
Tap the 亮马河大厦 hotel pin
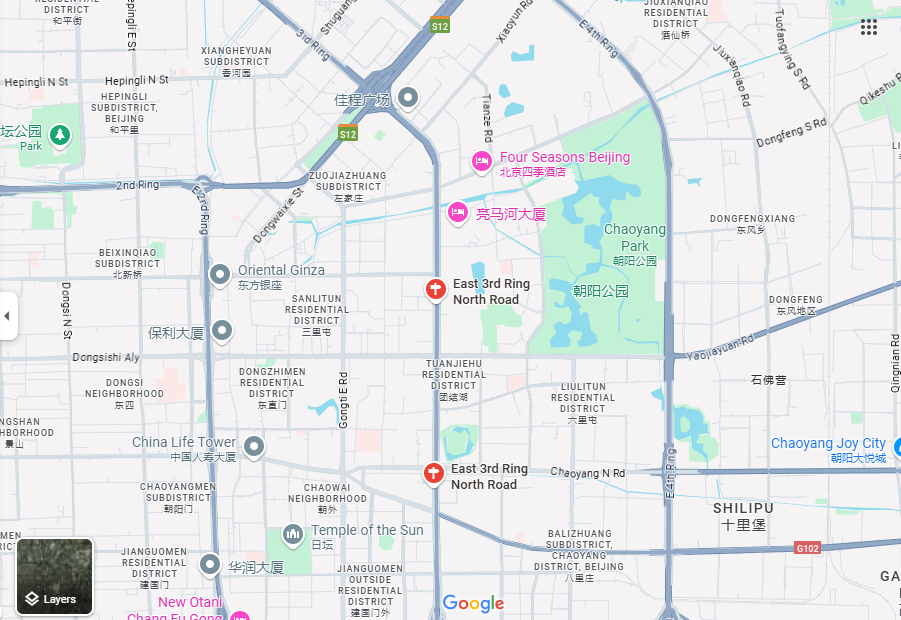click(458, 212)
